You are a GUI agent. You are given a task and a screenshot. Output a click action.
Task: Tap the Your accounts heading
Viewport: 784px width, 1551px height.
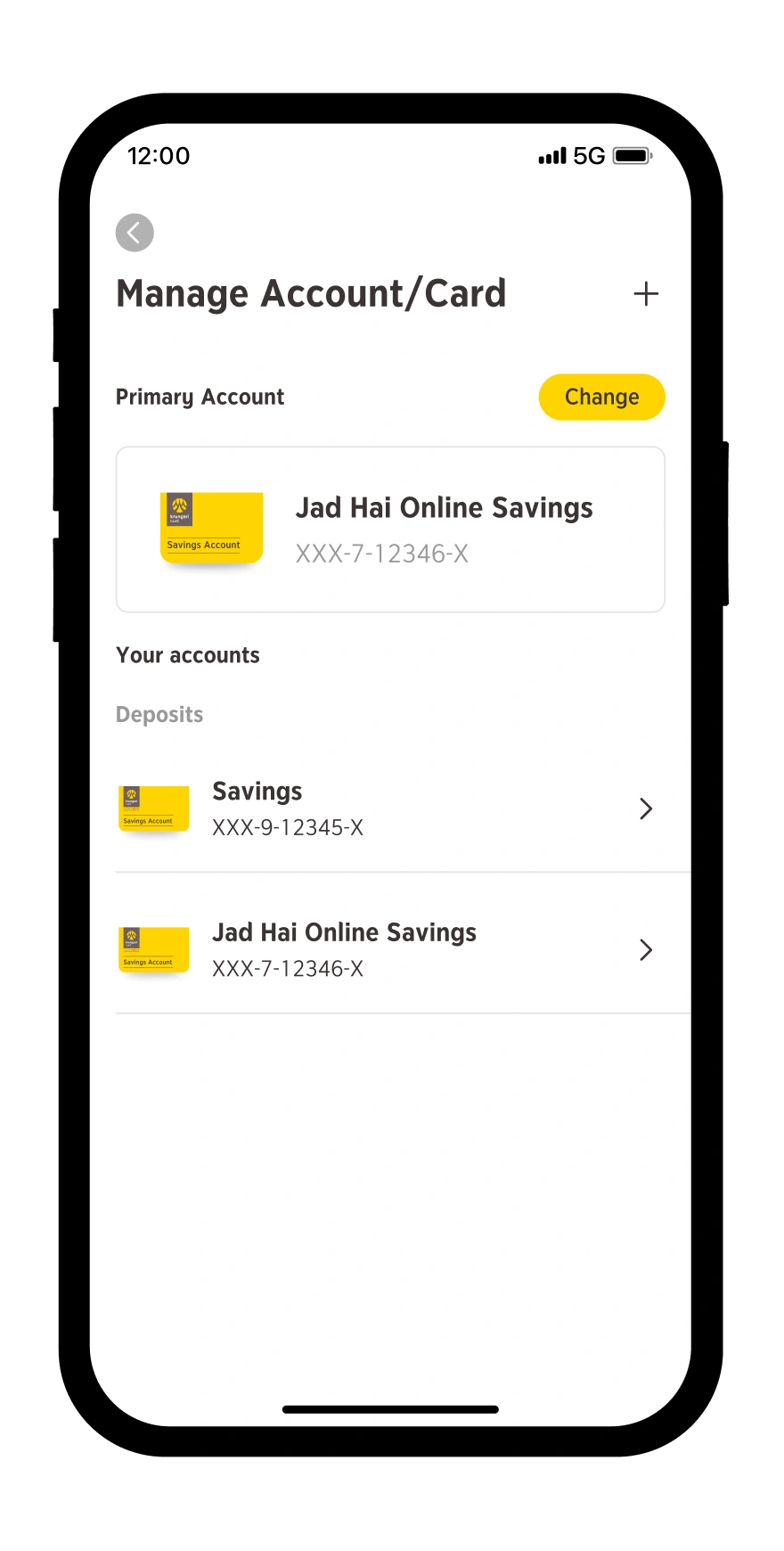(x=187, y=654)
